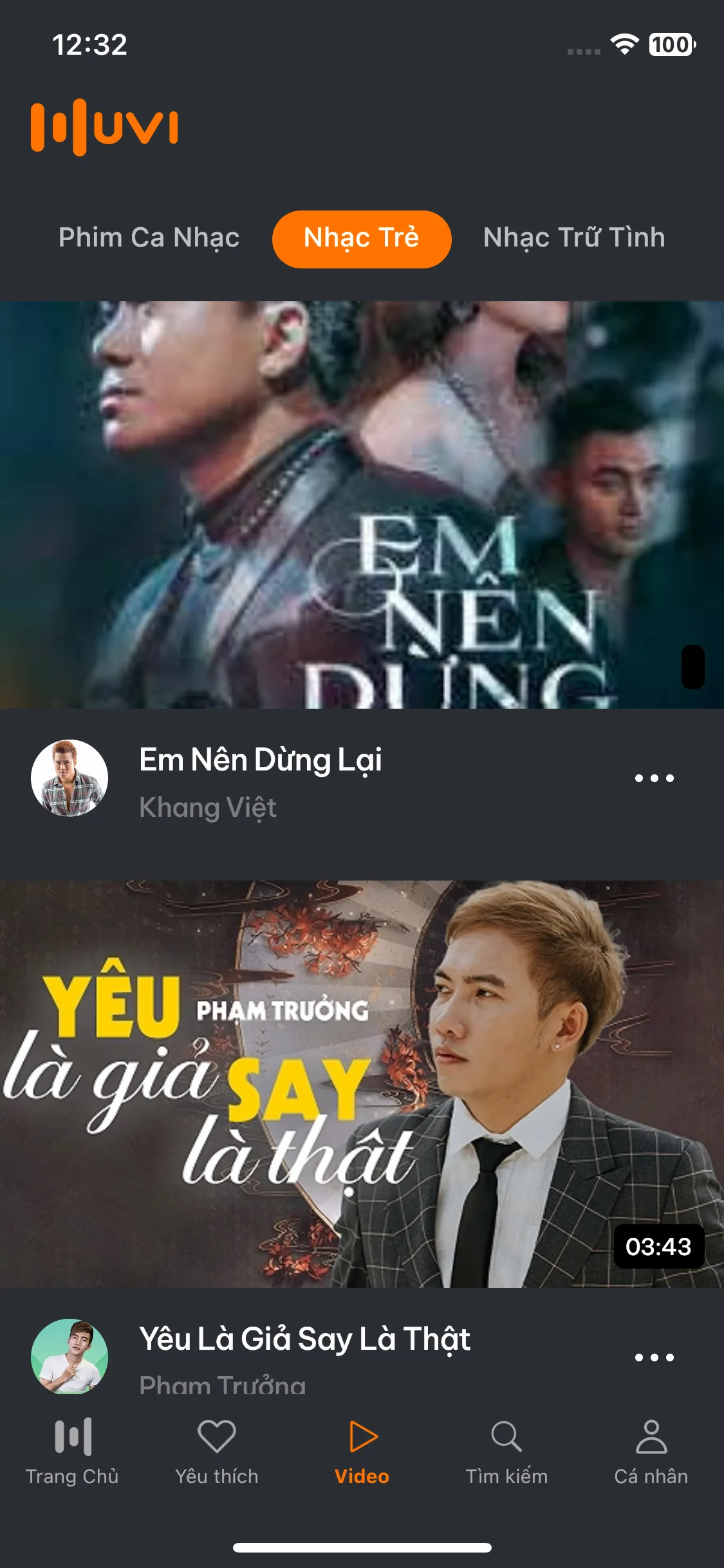Open more options for Em Nên Dừng Lại
Viewport: 724px width, 1568px height.
tap(654, 778)
